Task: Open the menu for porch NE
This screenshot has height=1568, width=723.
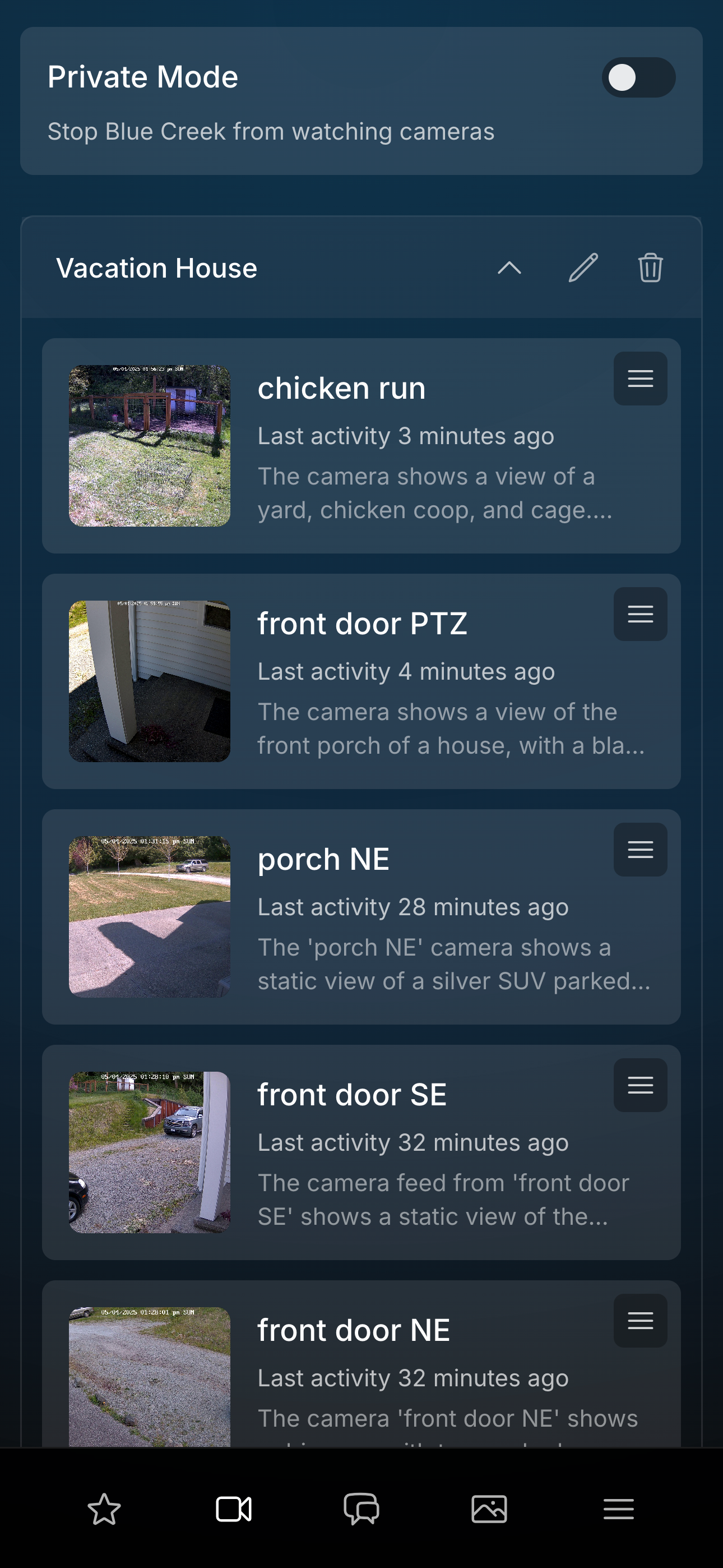Action: click(x=640, y=850)
